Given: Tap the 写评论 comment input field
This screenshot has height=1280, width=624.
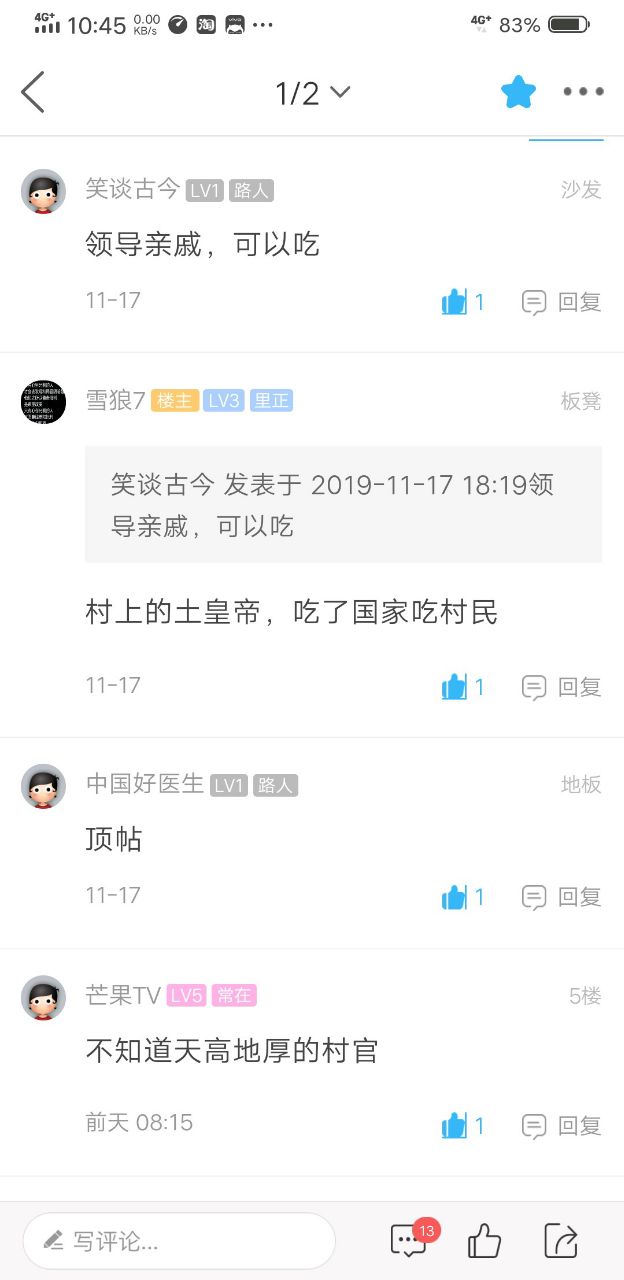Looking at the screenshot, I should tap(180, 1242).
